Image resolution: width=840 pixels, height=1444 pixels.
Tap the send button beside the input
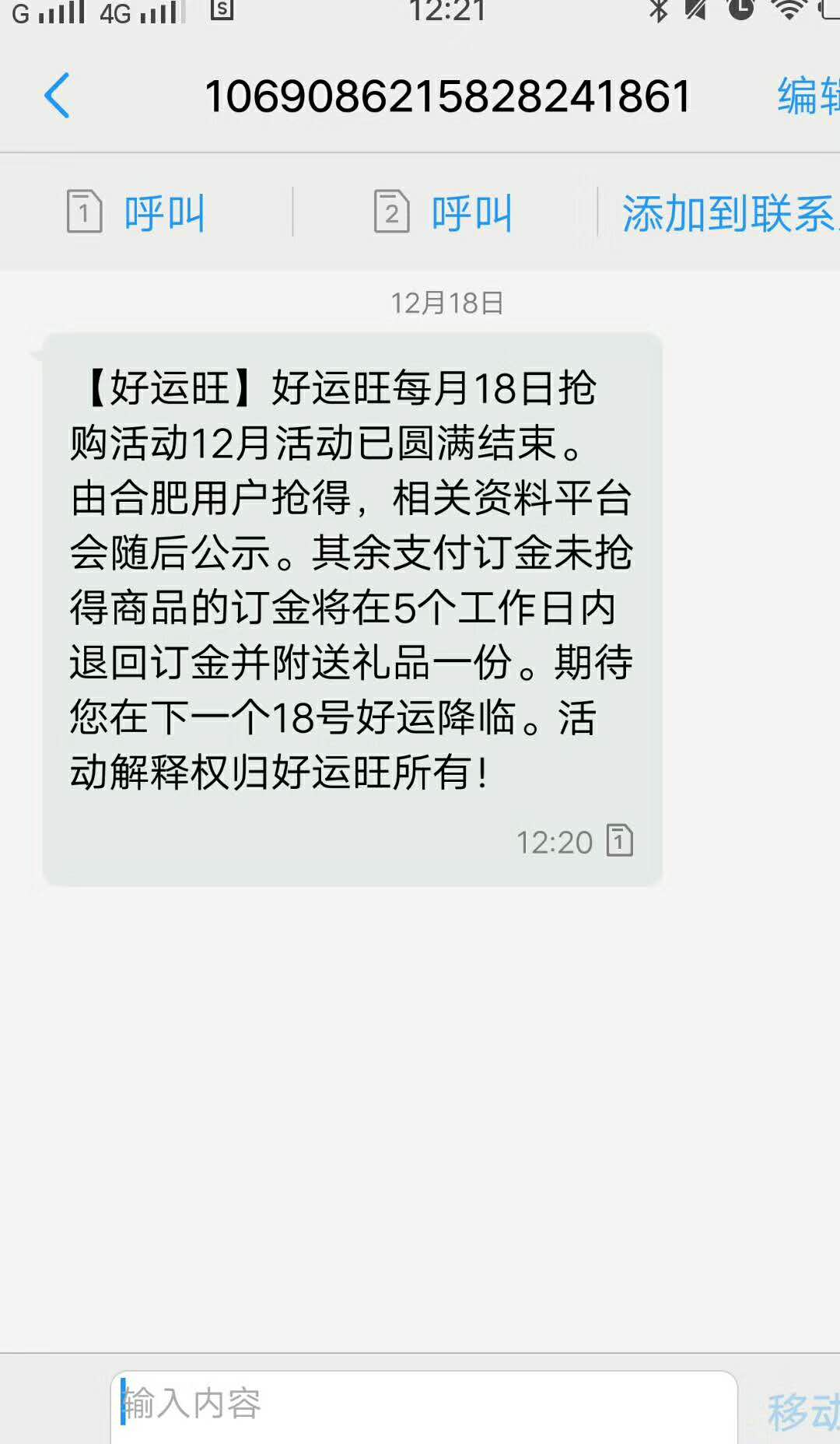(x=803, y=1411)
